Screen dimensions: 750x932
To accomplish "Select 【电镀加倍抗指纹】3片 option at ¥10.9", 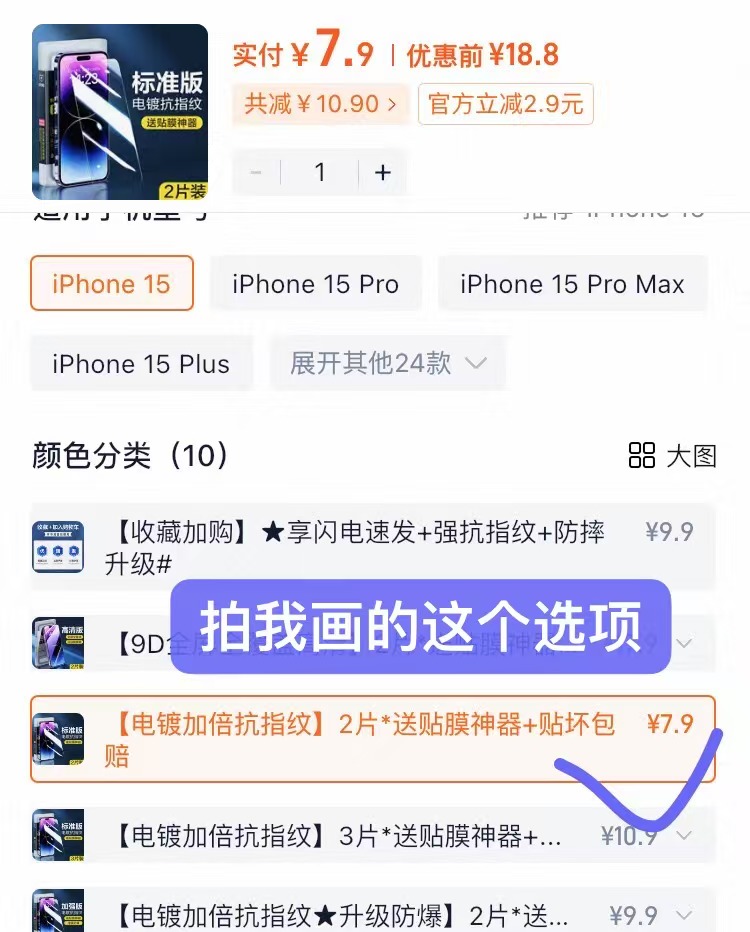I will click(340, 835).
